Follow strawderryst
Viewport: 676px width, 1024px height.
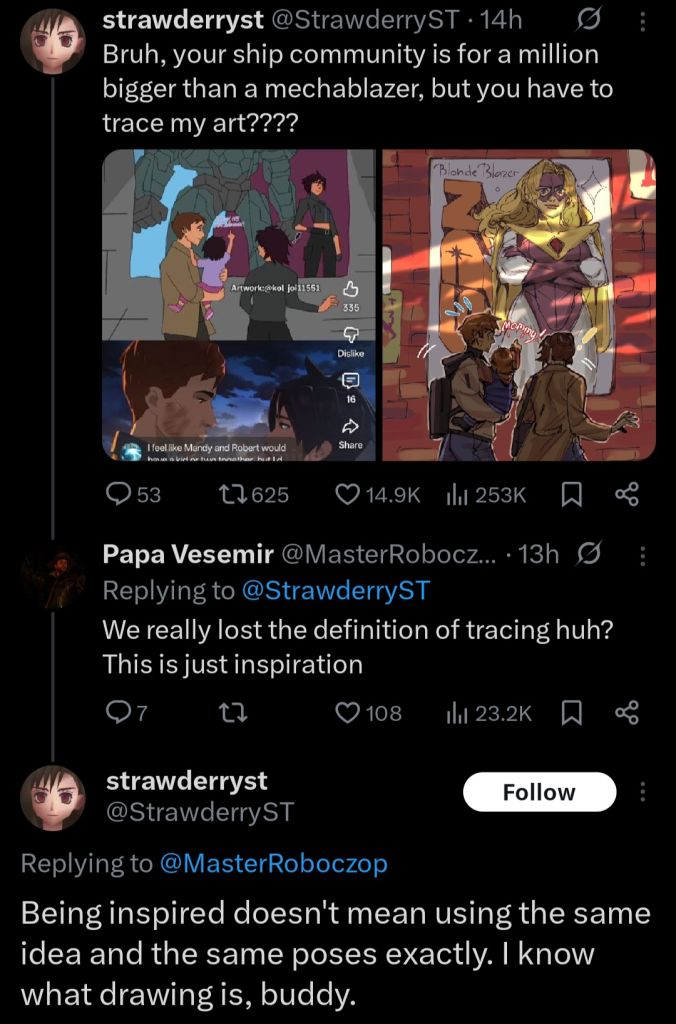[x=539, y=792]
